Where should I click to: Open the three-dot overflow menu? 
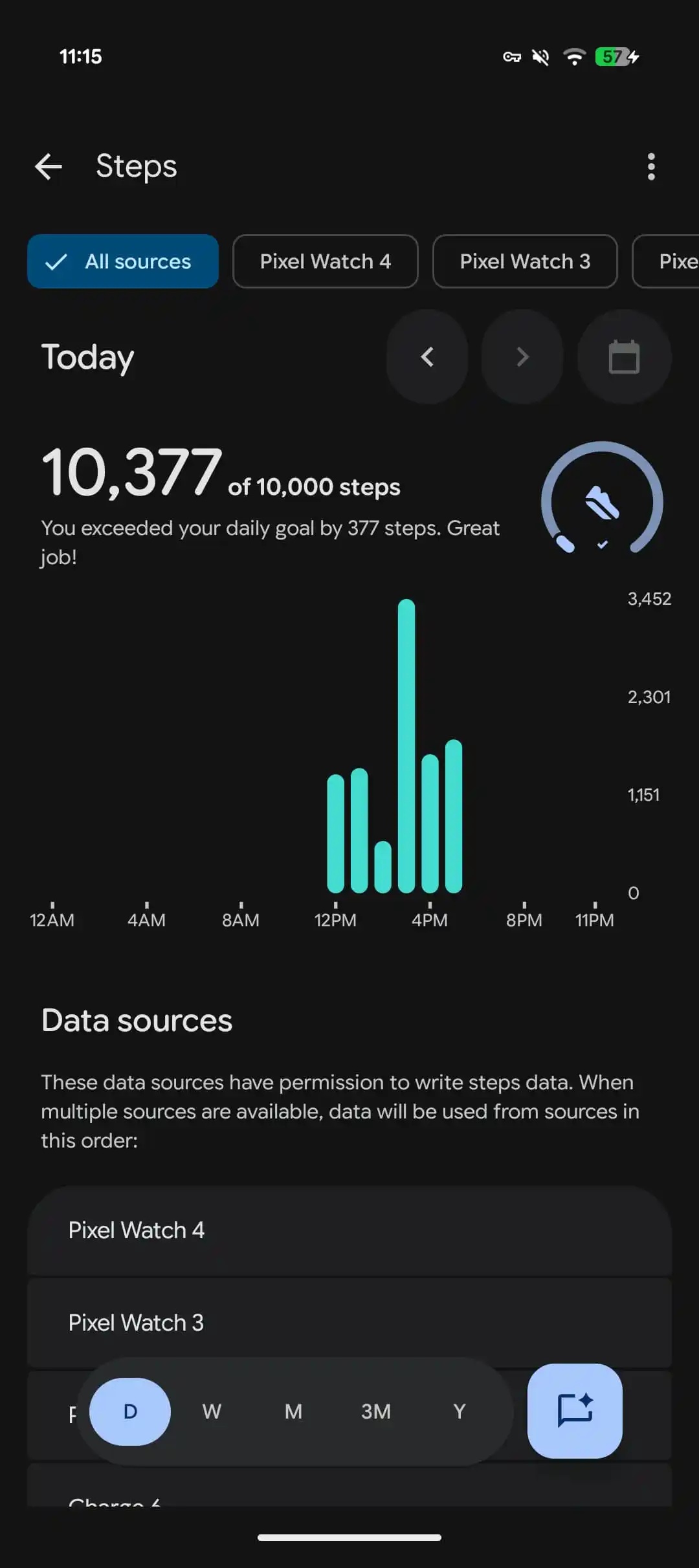pos(651,167)
